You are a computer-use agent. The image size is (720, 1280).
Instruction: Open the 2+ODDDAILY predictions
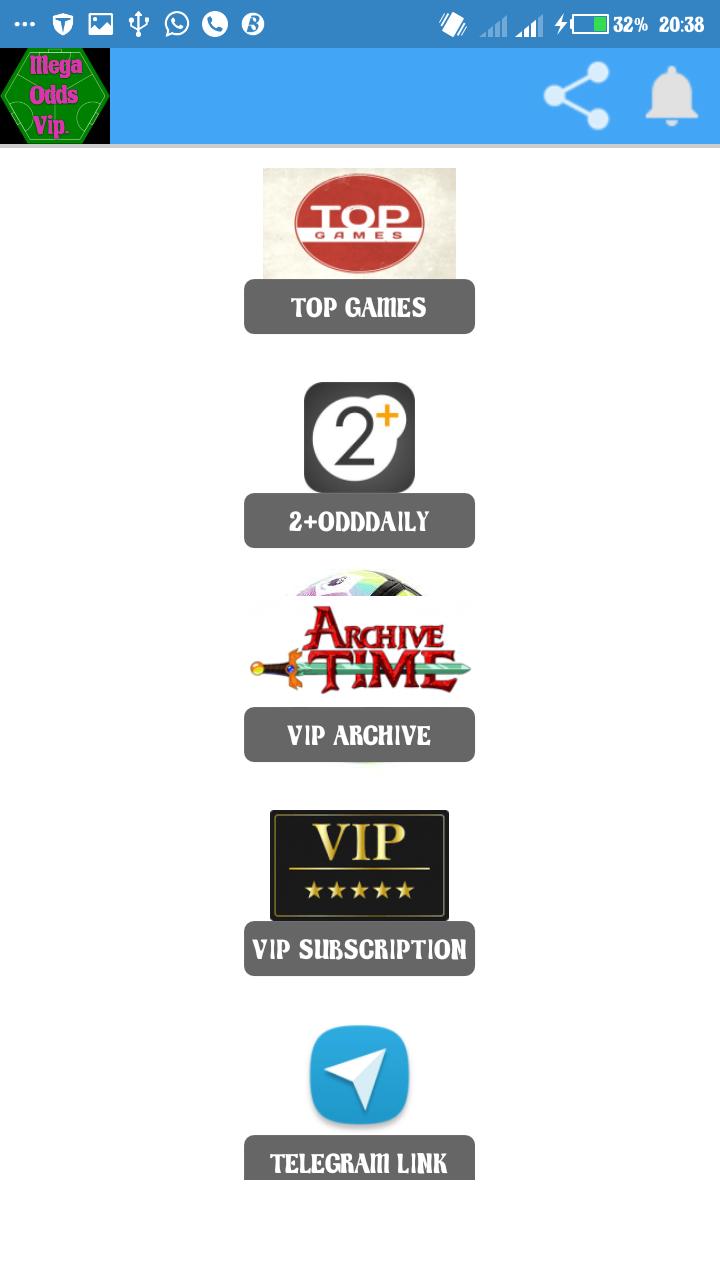[x=359, y=520]
